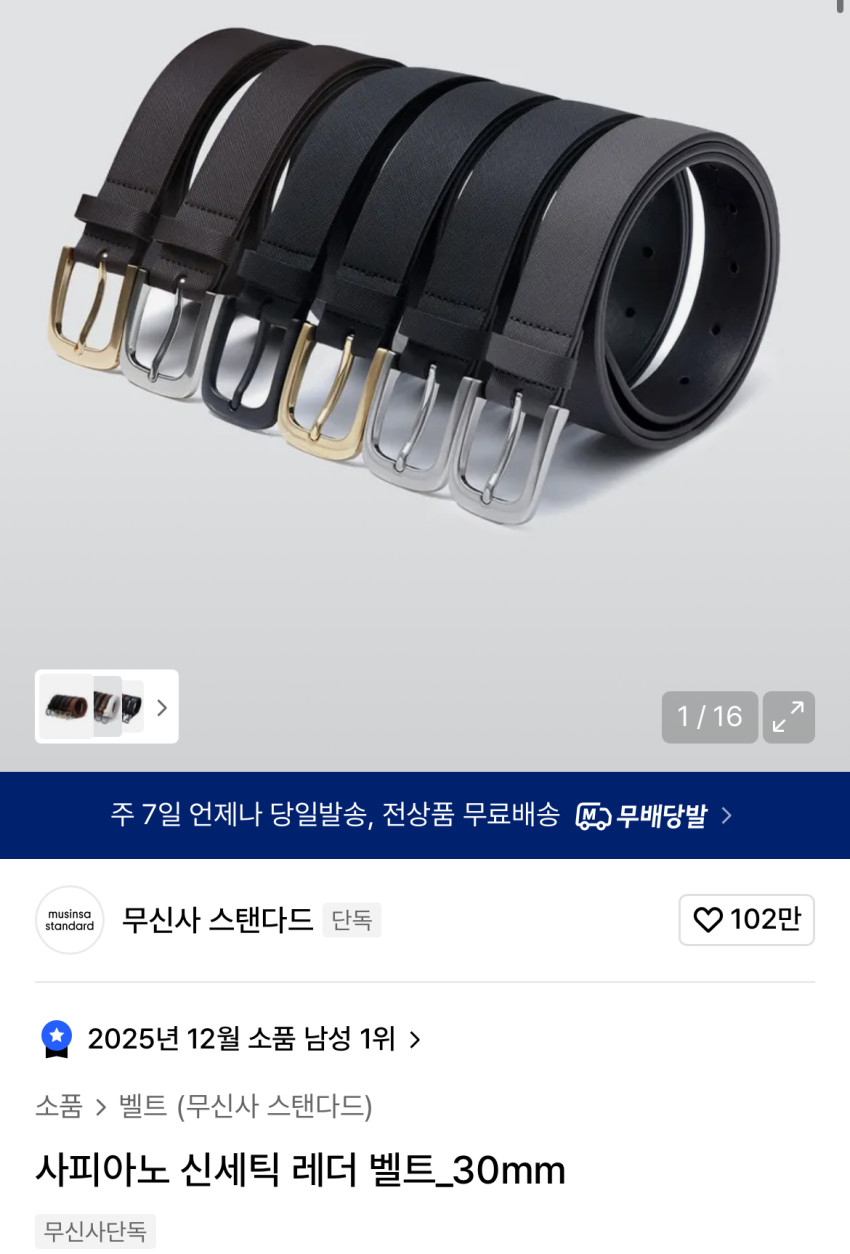
Task: Open 벨트 (무신사 스탠다드) category
Action: pyautogui.click(x=245, y=1106)
